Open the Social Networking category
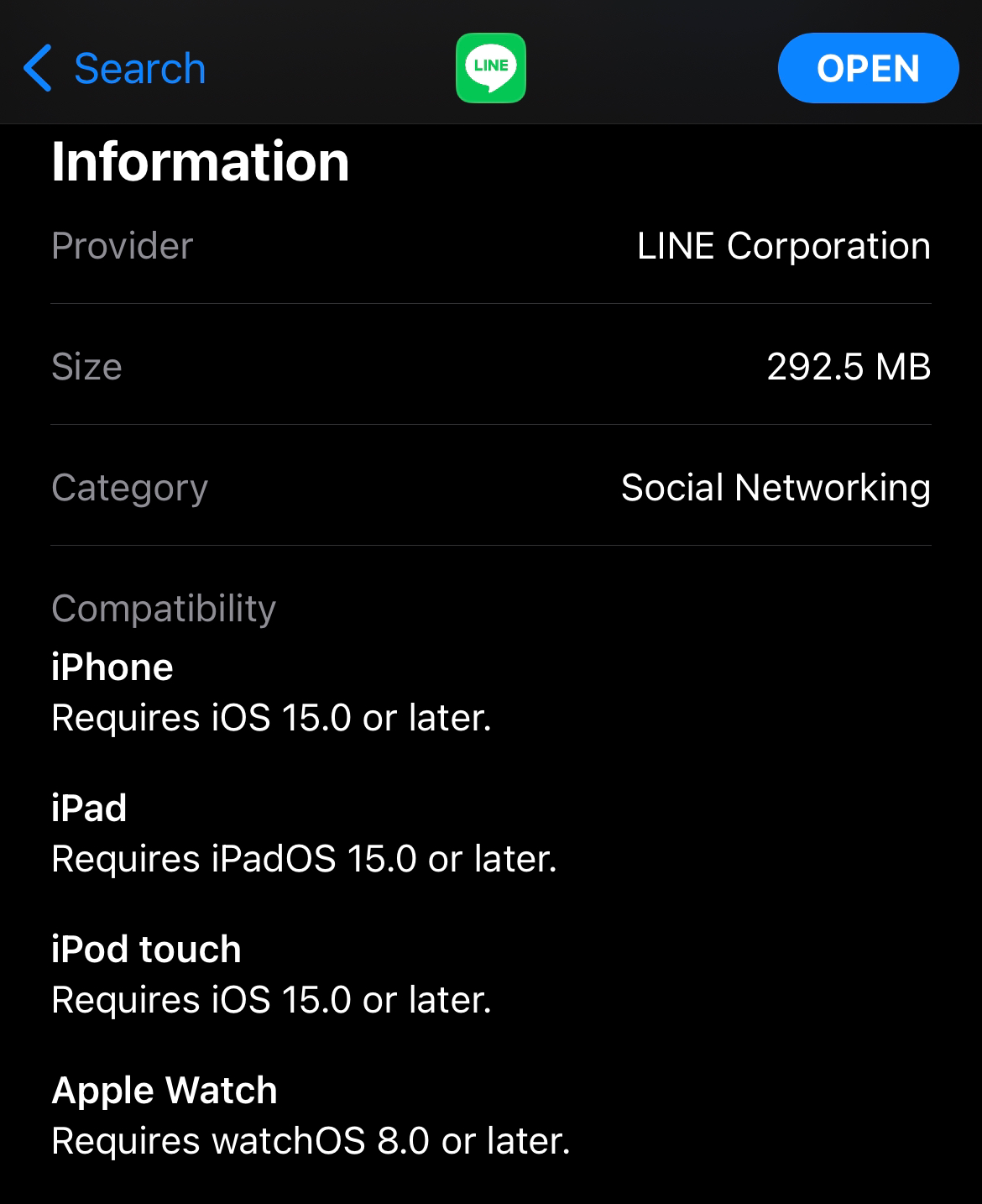Screen dimensions: 982x1204 point(776,488)
